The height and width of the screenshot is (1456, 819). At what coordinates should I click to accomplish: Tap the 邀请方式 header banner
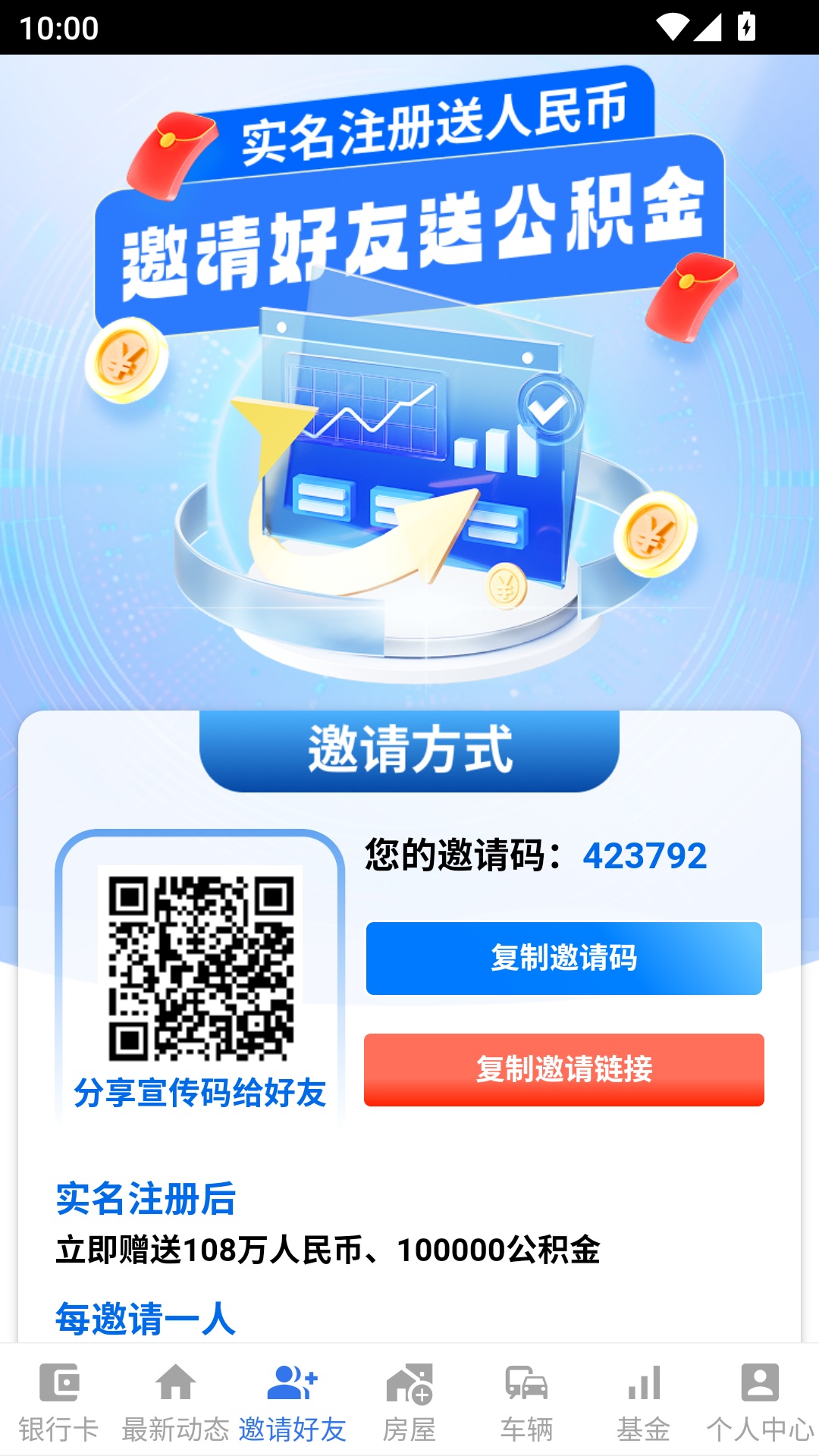click(x=409, y=749)
